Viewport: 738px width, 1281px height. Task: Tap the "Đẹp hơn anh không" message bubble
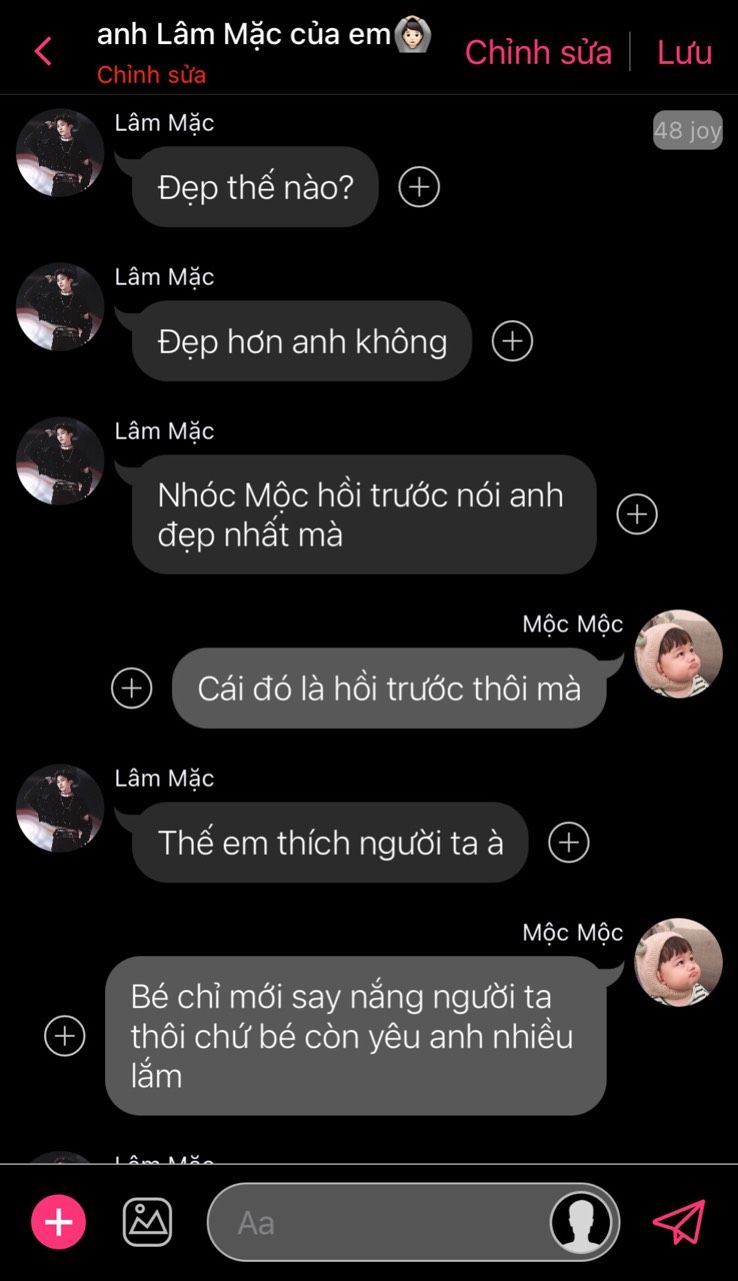click(x=302, y=341)
